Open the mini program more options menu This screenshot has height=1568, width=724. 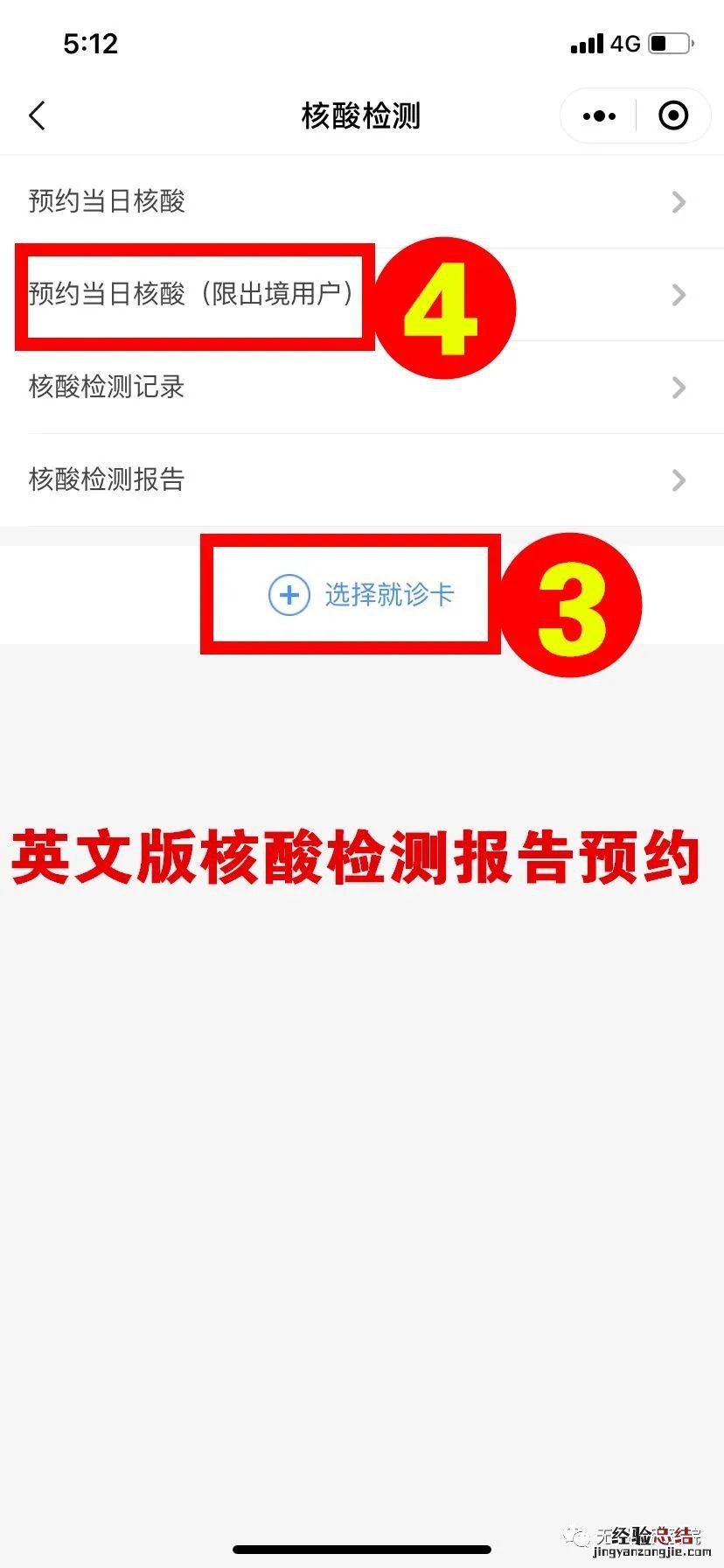pyautogui.click(x=599, y=115)
